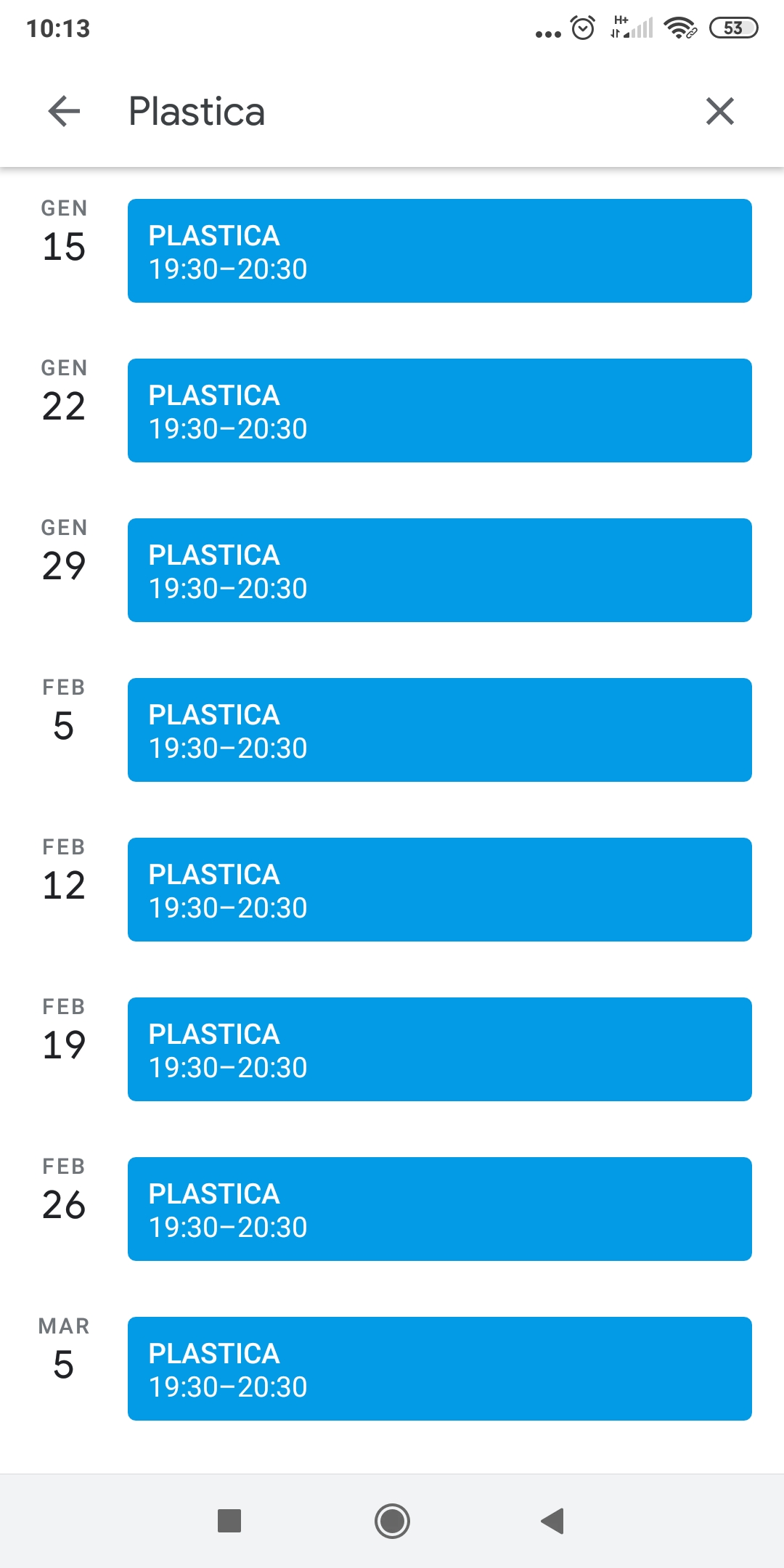
Task: Go back using the arrow icon
Action: point(64,111)
